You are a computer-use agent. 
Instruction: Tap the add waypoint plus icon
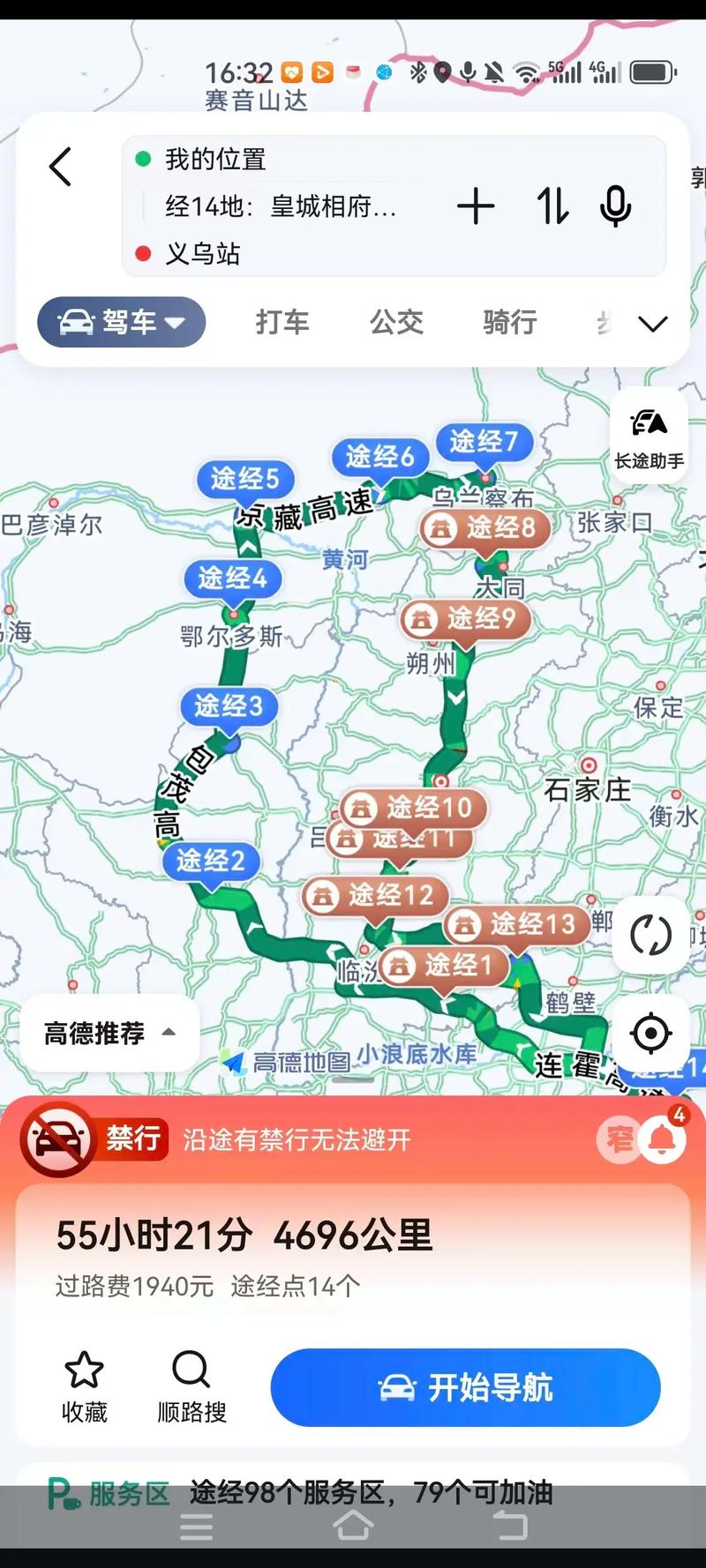coord(476,206)
